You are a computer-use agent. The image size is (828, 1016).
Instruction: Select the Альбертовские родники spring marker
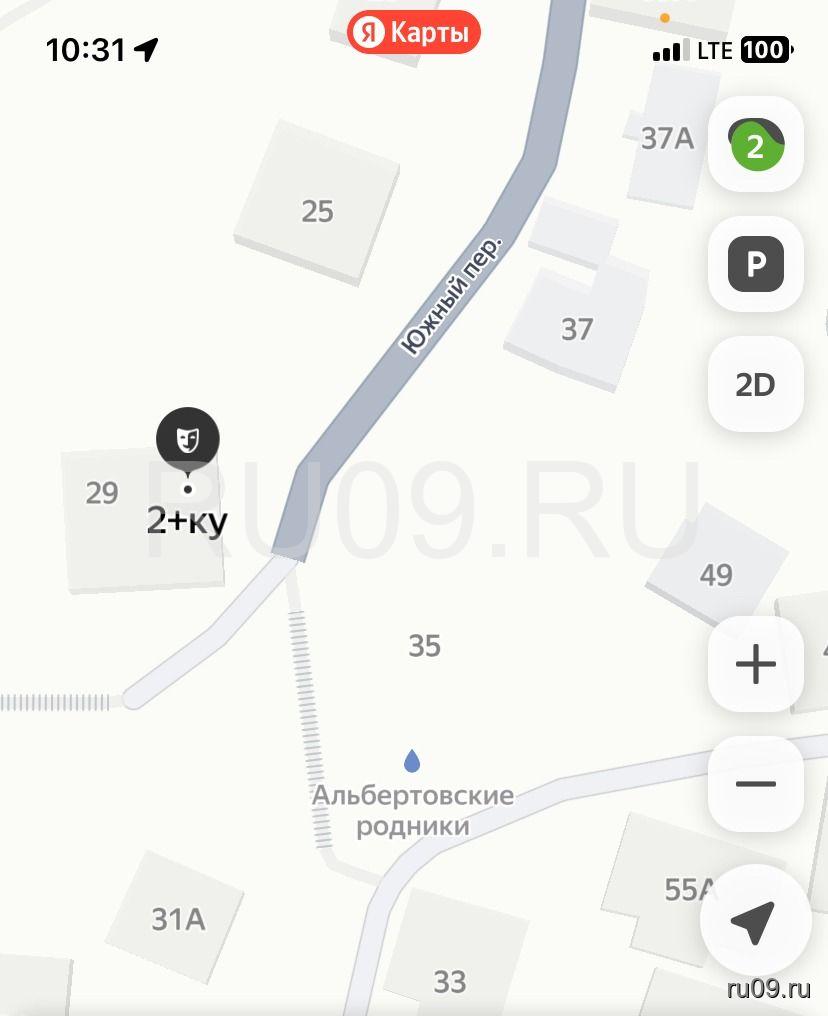pyautogui.click(x=412, y=762)
